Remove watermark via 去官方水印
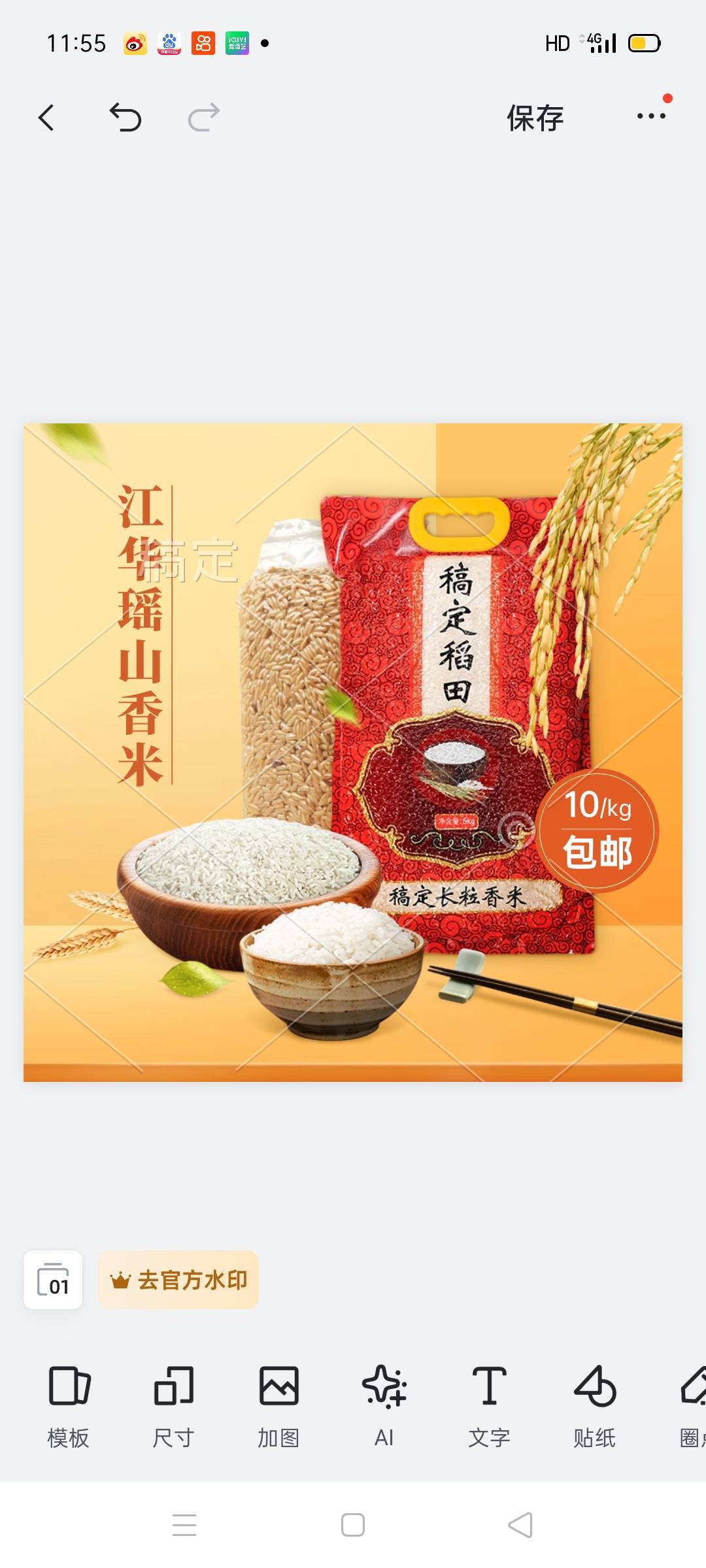This screenshot has width=706, height=1568. tap(178, 1280)
